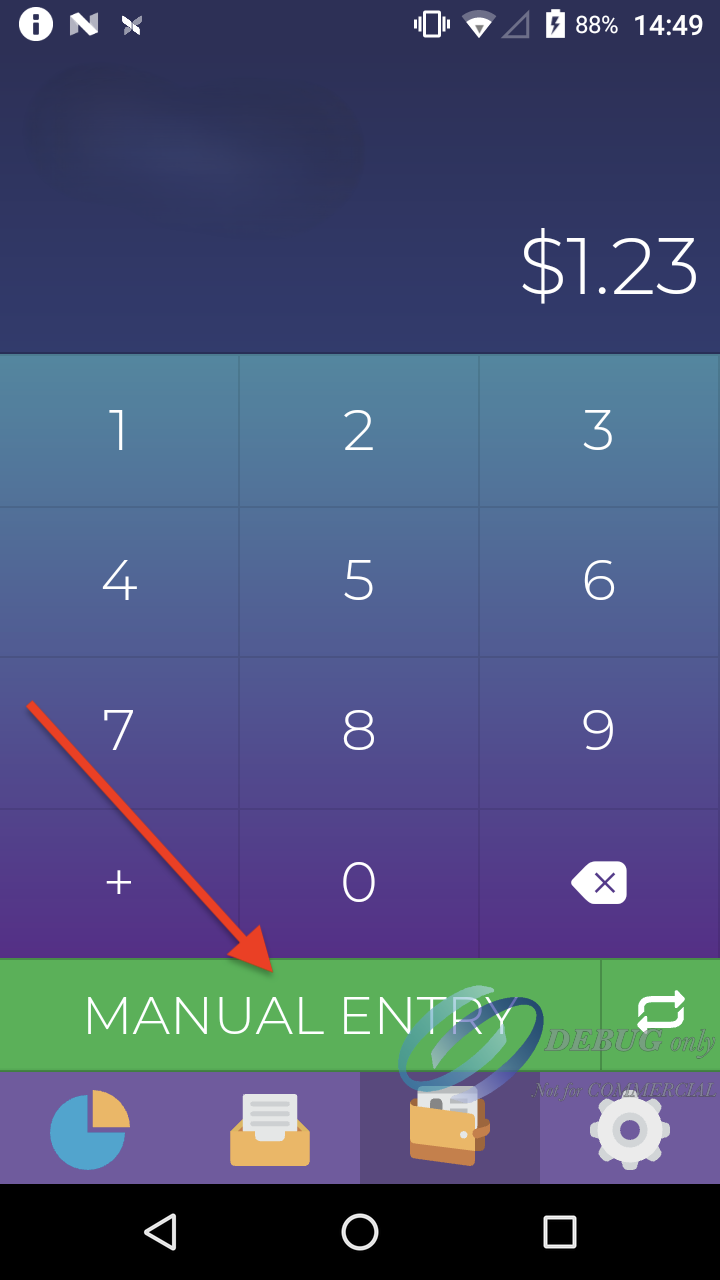Tap the MANUAL ENTRY button
The width and height of the screenshot is (720, 1280).
[300, 1015]
